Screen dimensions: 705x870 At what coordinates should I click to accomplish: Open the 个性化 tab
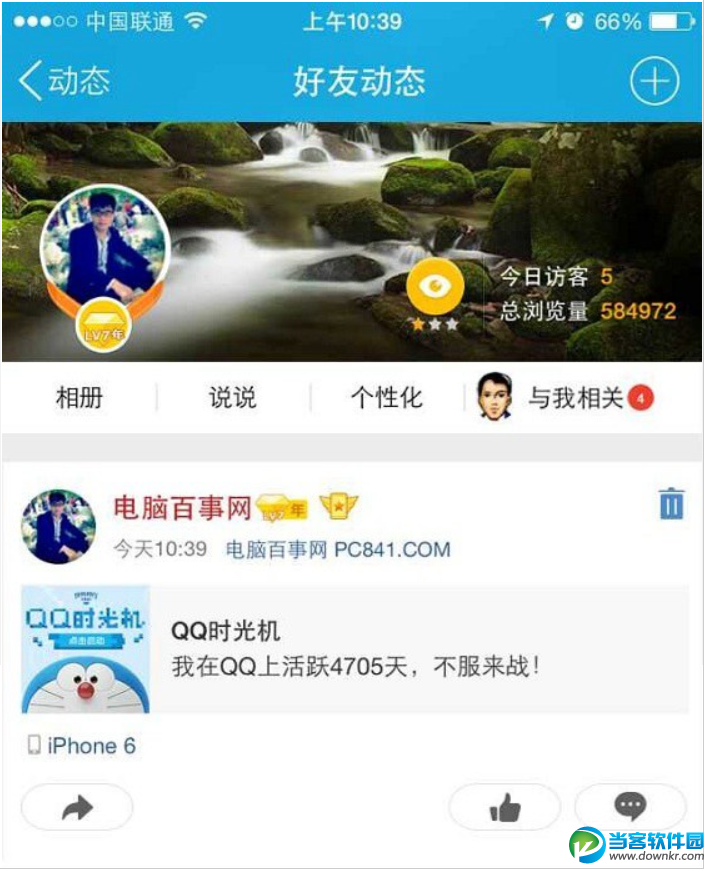(x=386, y=398)
